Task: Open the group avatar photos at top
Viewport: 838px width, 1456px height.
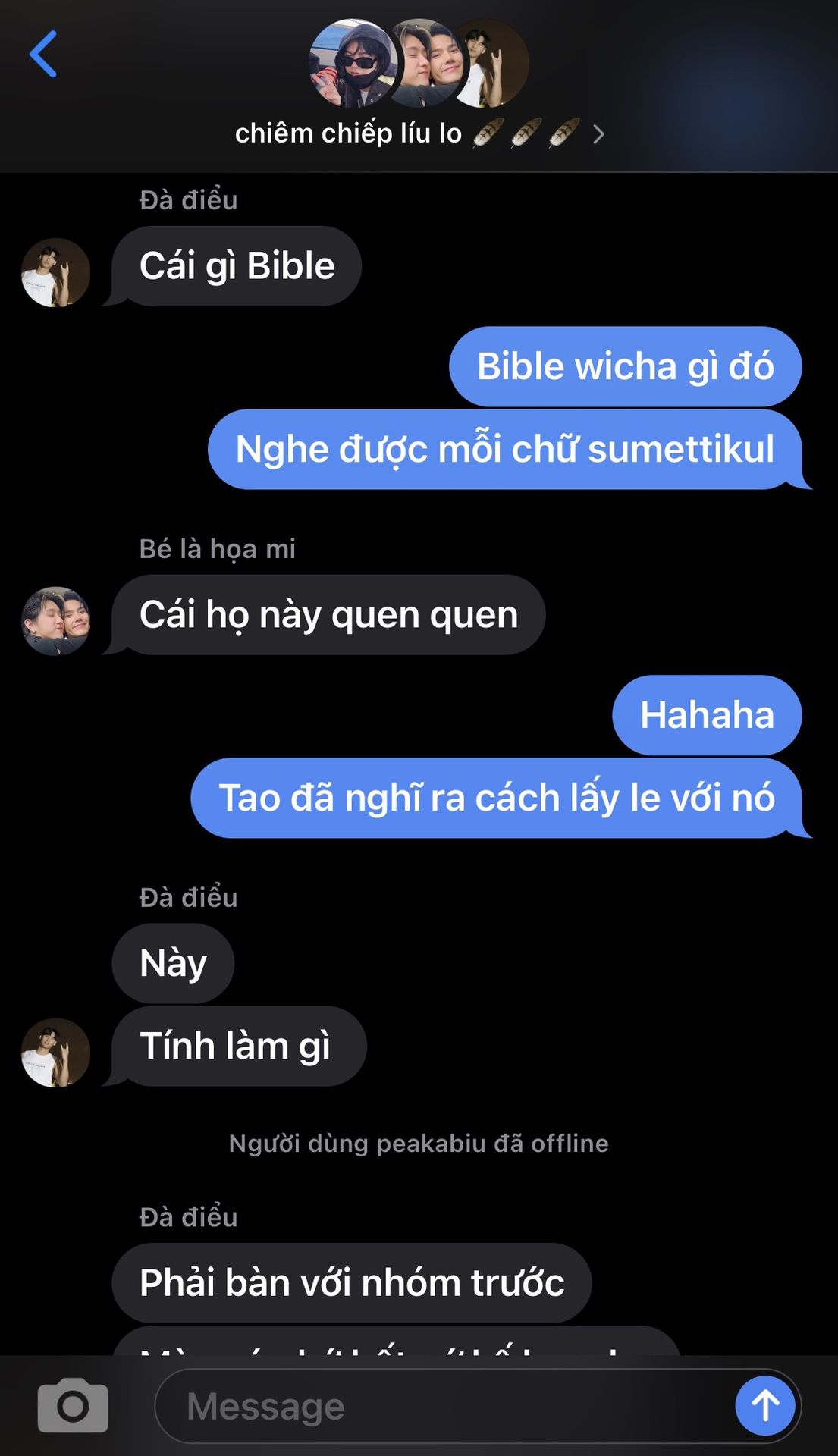Action: pyautogui.click(x=419, y=64)
